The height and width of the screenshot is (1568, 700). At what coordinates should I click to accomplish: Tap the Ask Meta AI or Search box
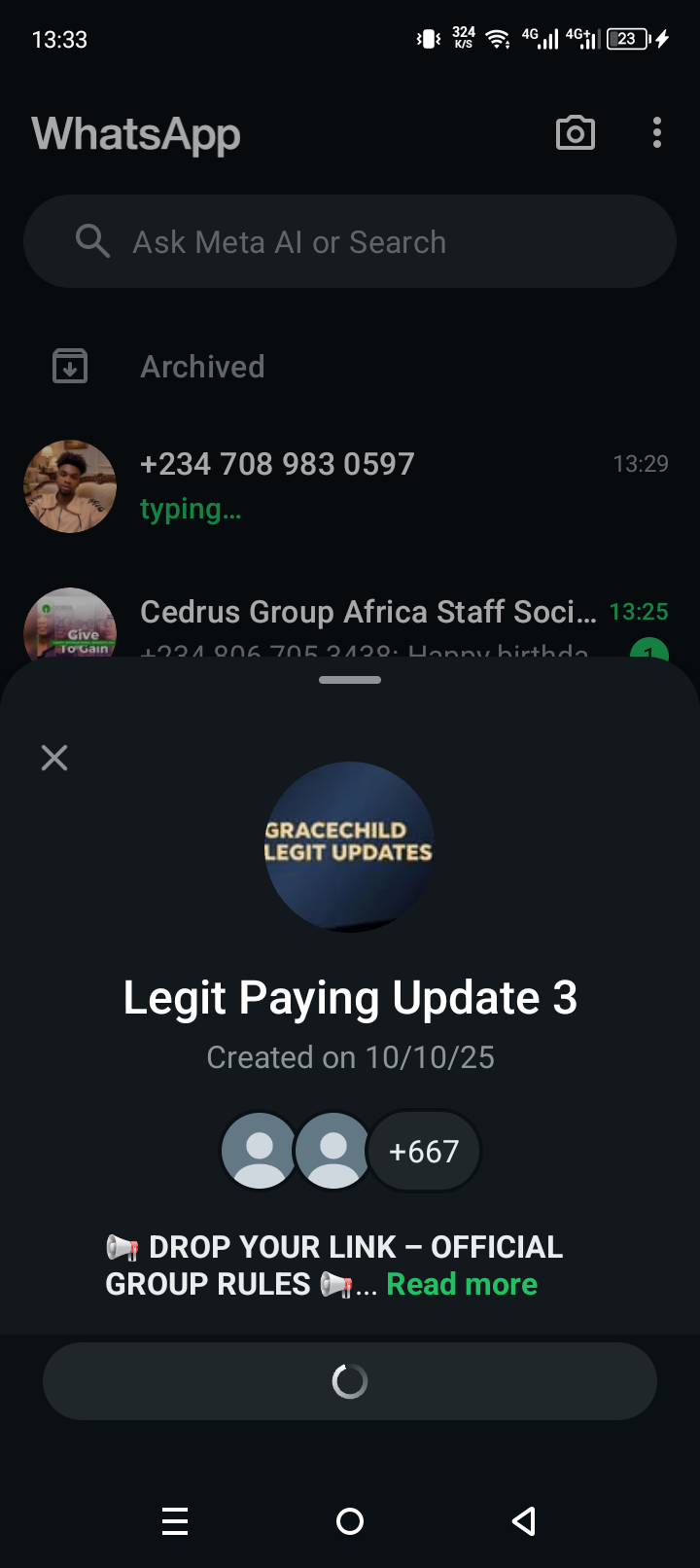[350, 241]
